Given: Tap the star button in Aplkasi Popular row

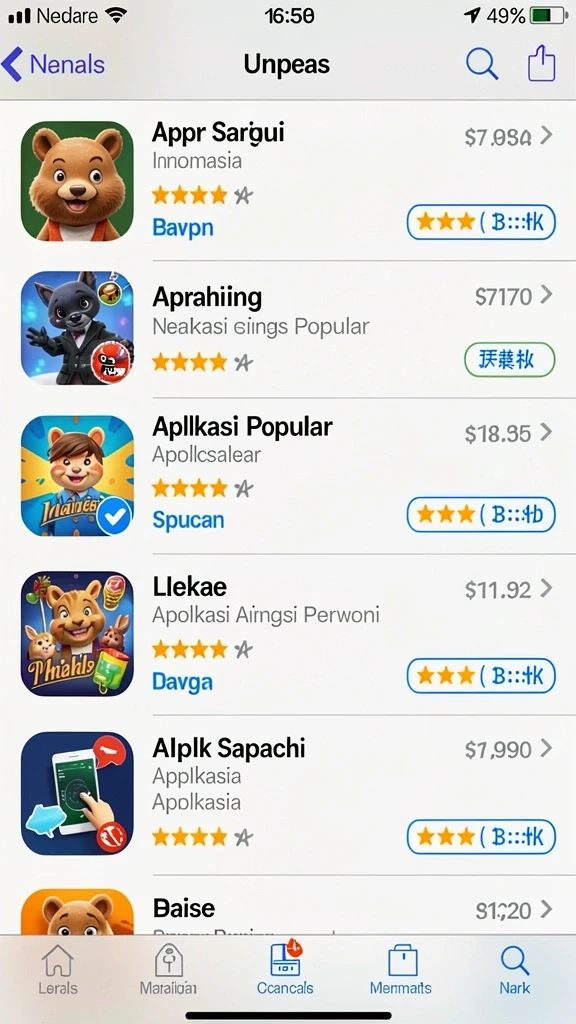Looking at the screenshot, I should pyautogui.click(x=481, y=515).
